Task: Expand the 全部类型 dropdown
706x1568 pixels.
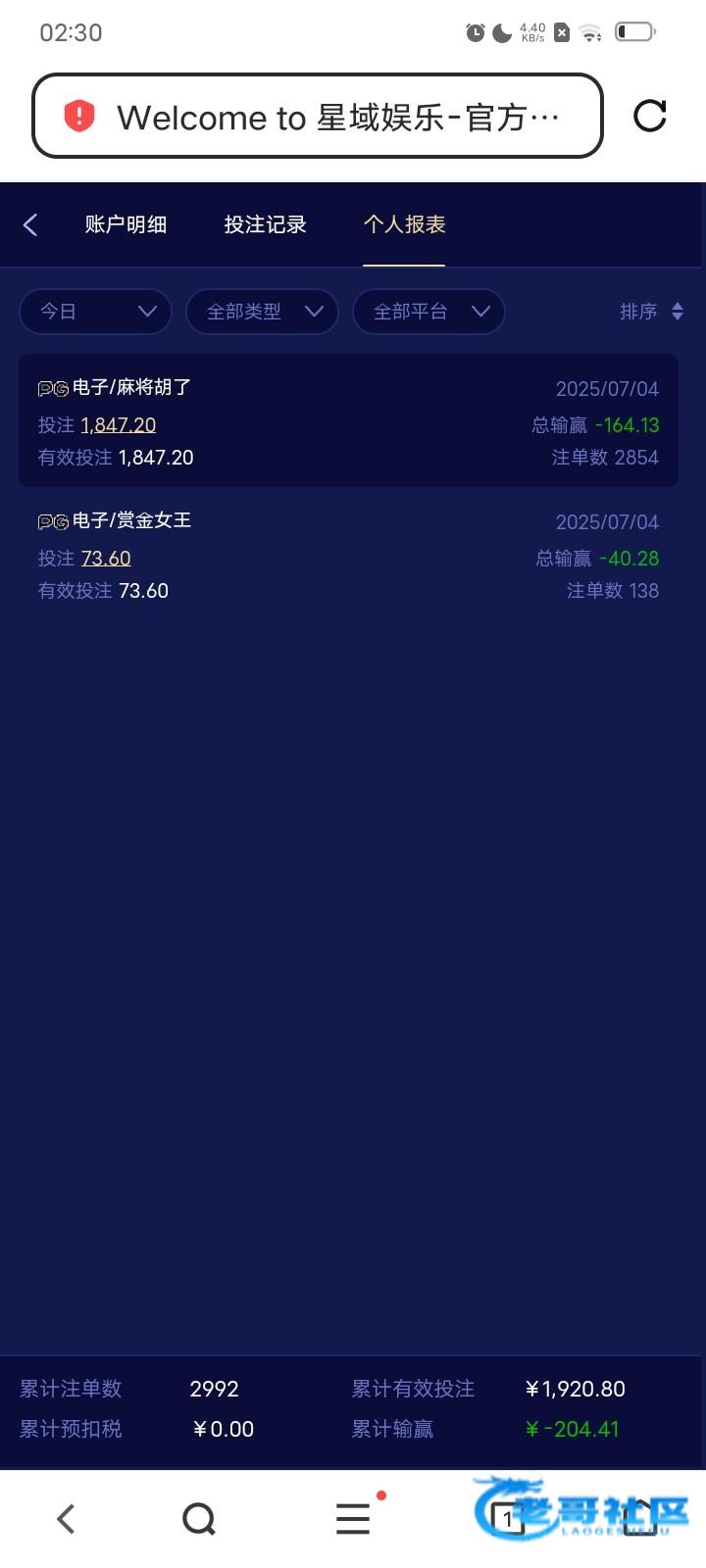Action: click(262, 312)
